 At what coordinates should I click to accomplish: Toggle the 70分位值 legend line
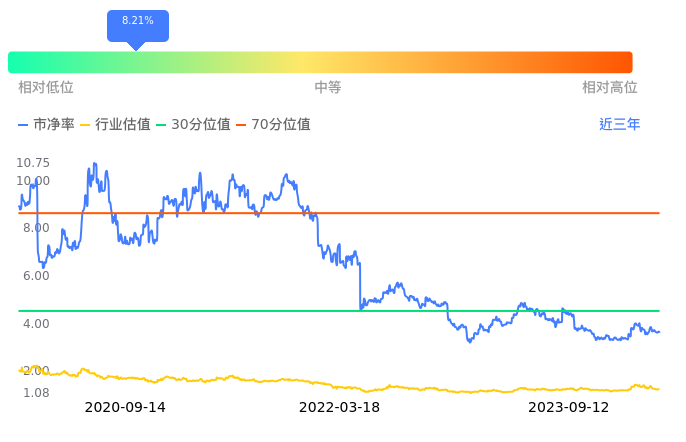tap(273, 124)
